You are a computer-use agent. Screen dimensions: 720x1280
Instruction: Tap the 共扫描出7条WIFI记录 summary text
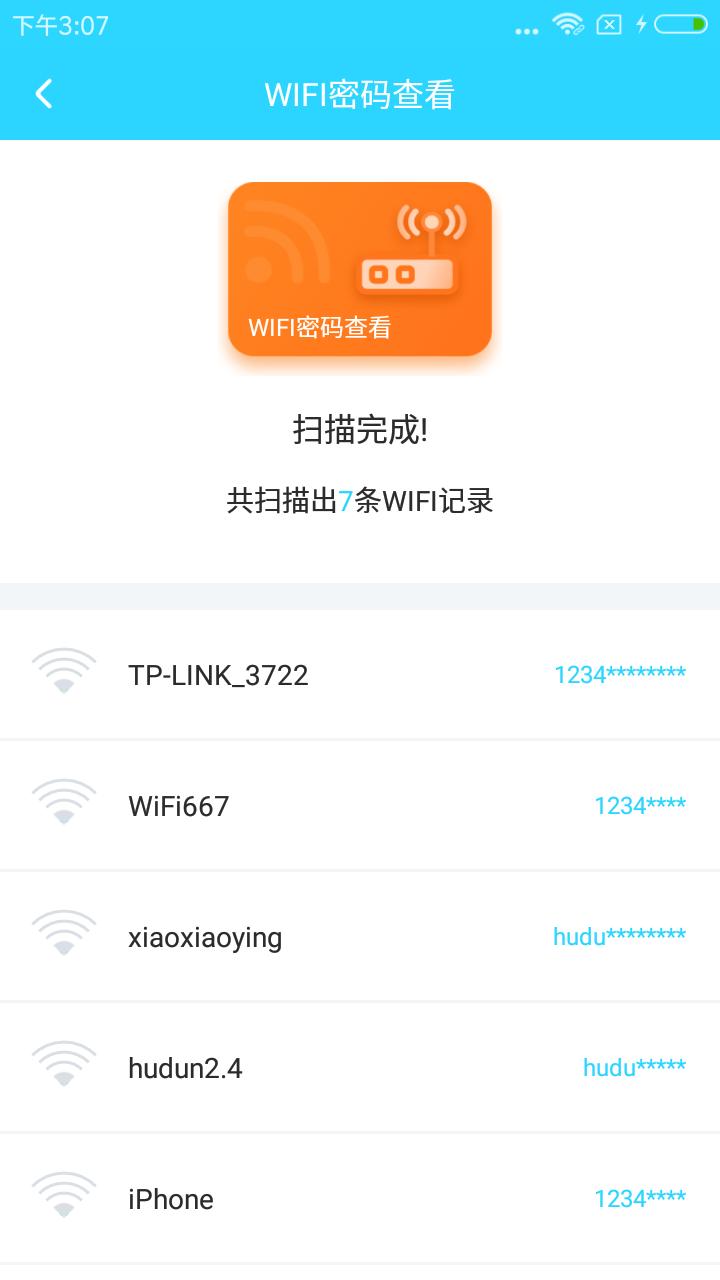360,500
